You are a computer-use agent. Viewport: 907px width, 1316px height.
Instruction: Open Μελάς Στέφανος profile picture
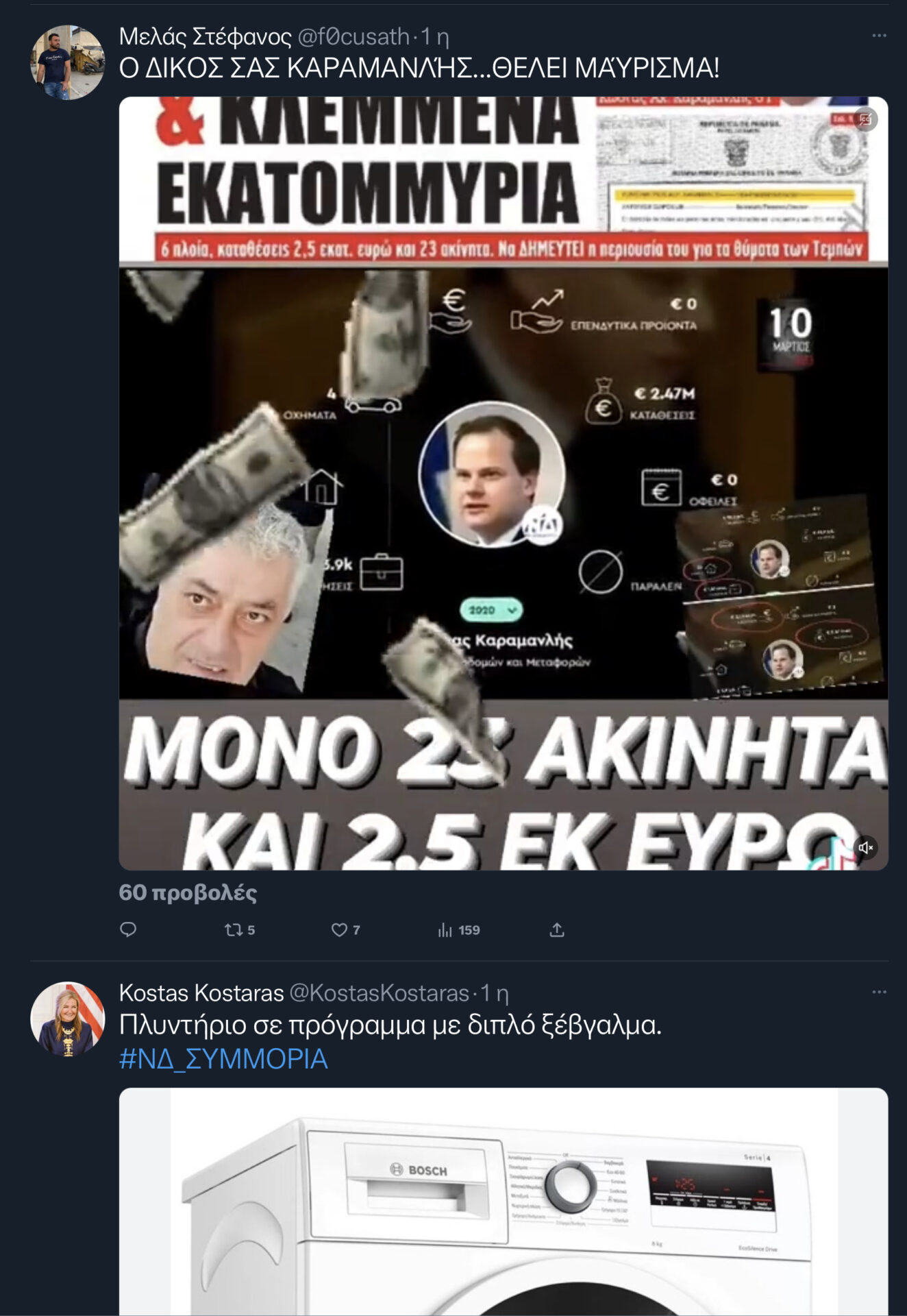pyautogui.click(x=67, y=62)
